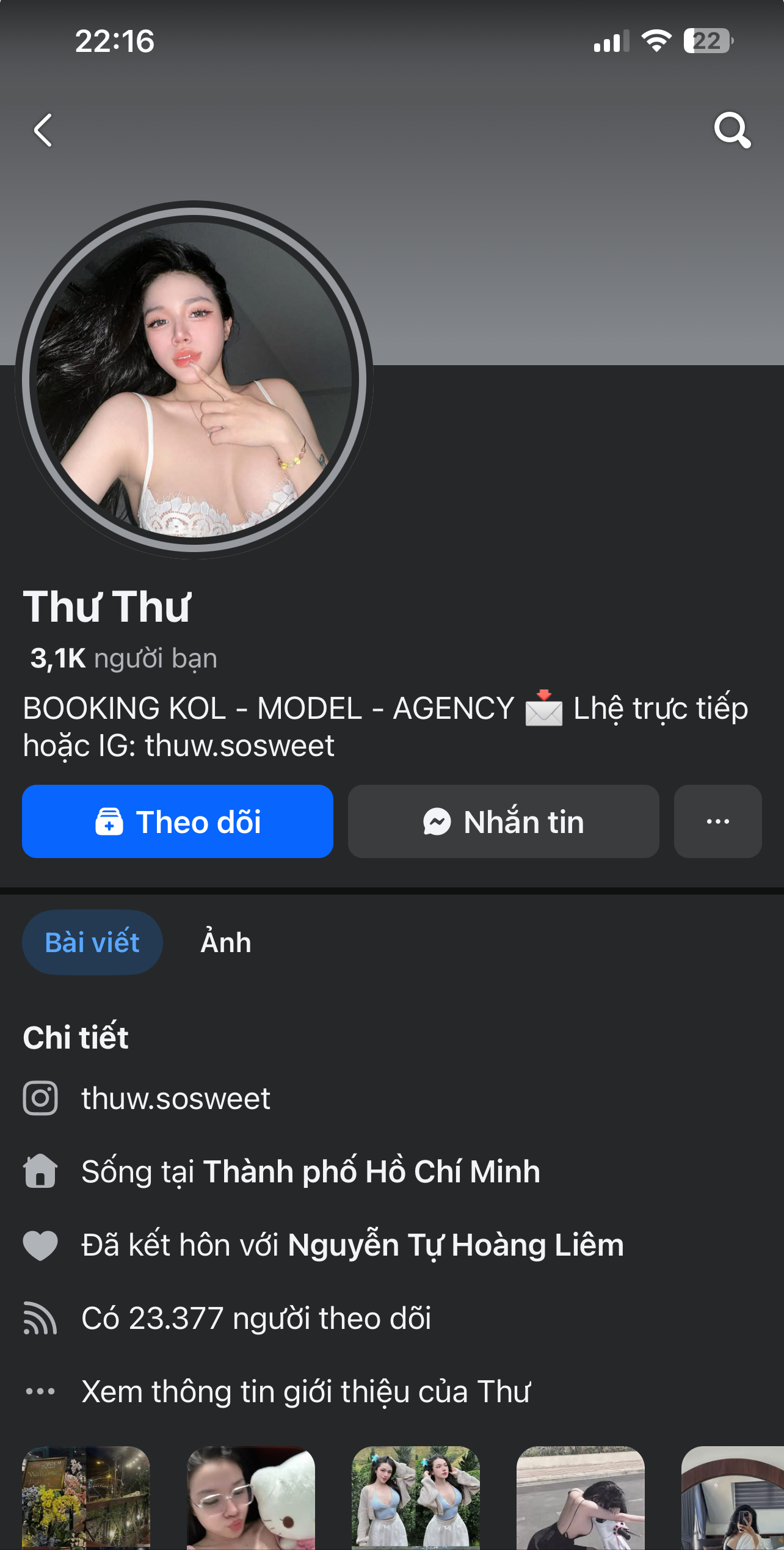The image size is (784, 1550).
Task: Open Xem thông tin giới thiệu của Thư
Action: pos(305,1392)
